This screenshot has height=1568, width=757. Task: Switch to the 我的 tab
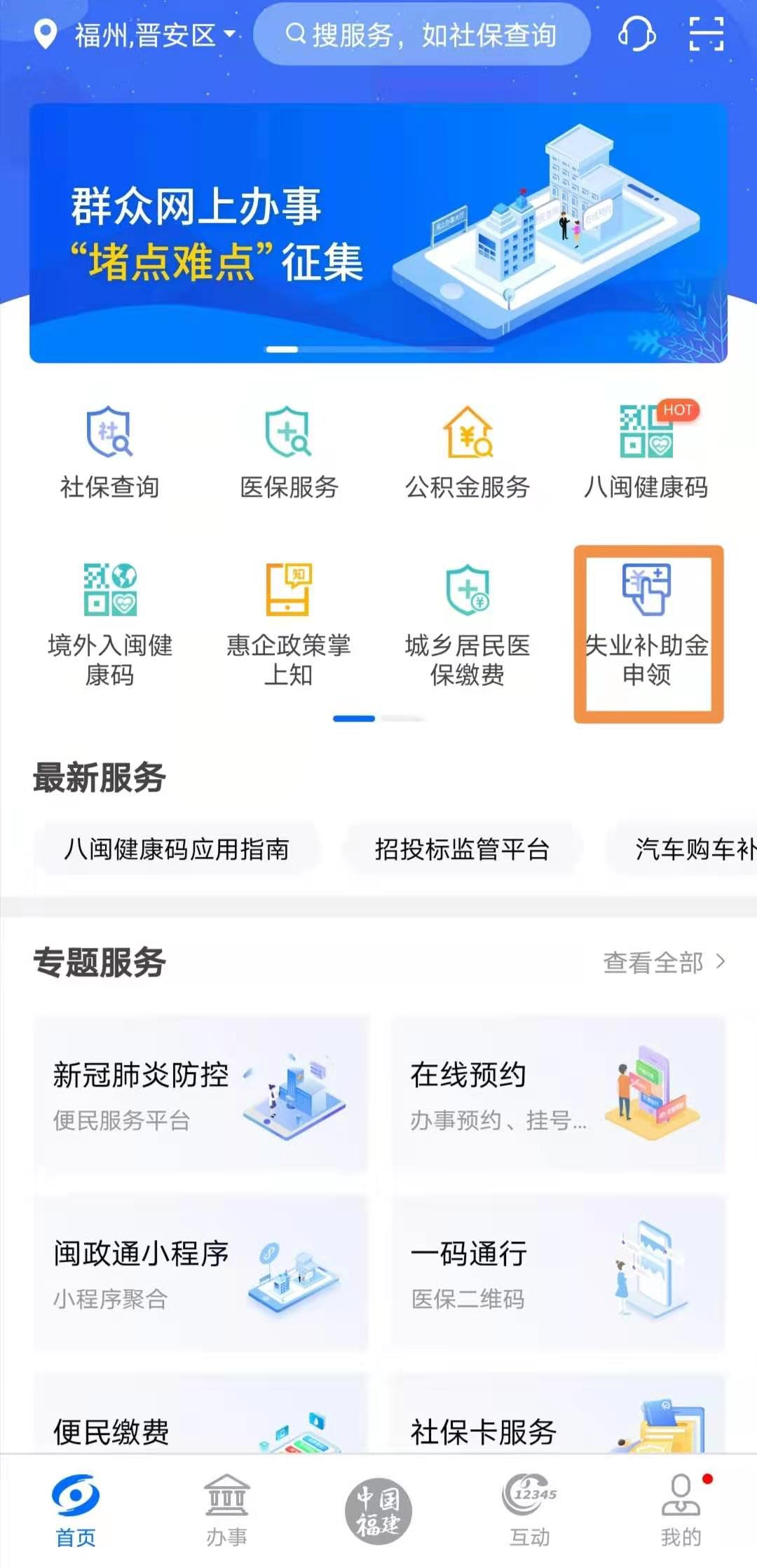point(681,1509)
